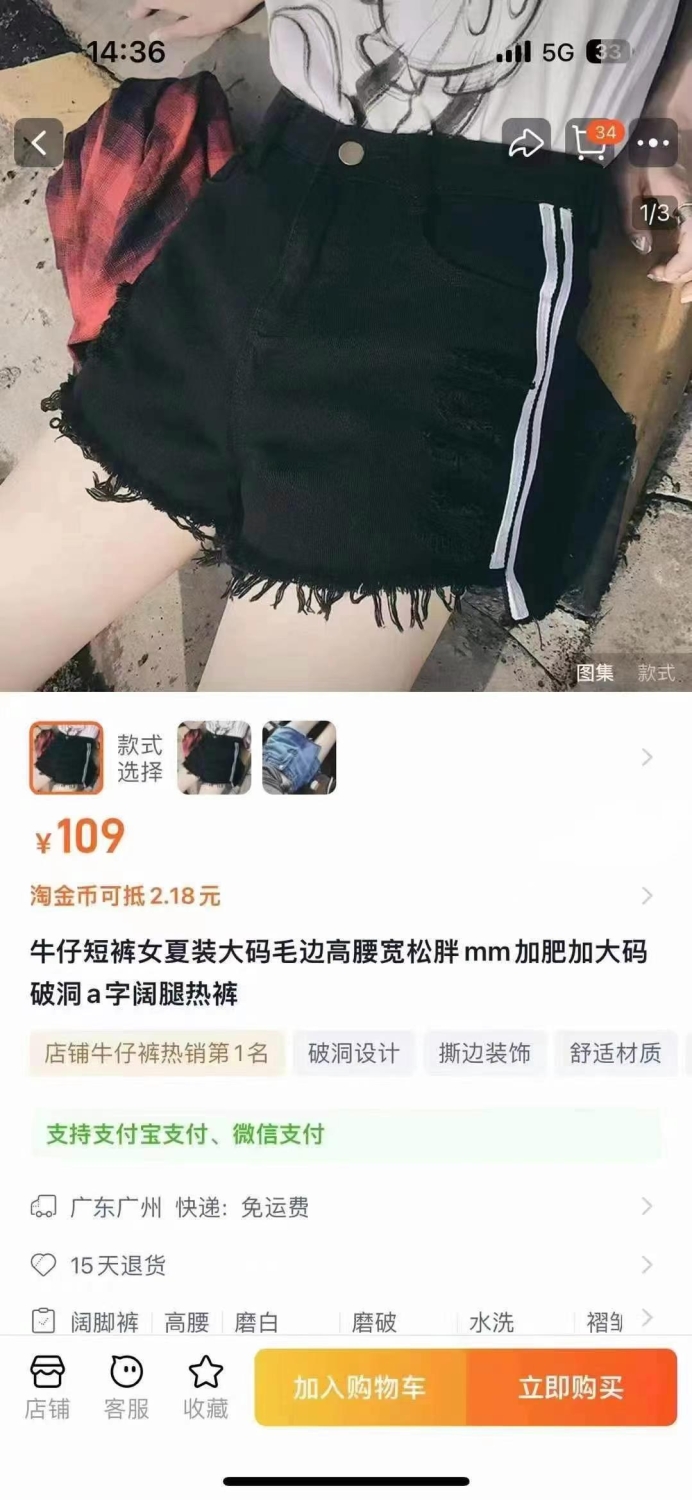This screenshot has height=1500, width=692.
Task: Tap the 破洞设计 feature chip
Action: coord(354,1053)
